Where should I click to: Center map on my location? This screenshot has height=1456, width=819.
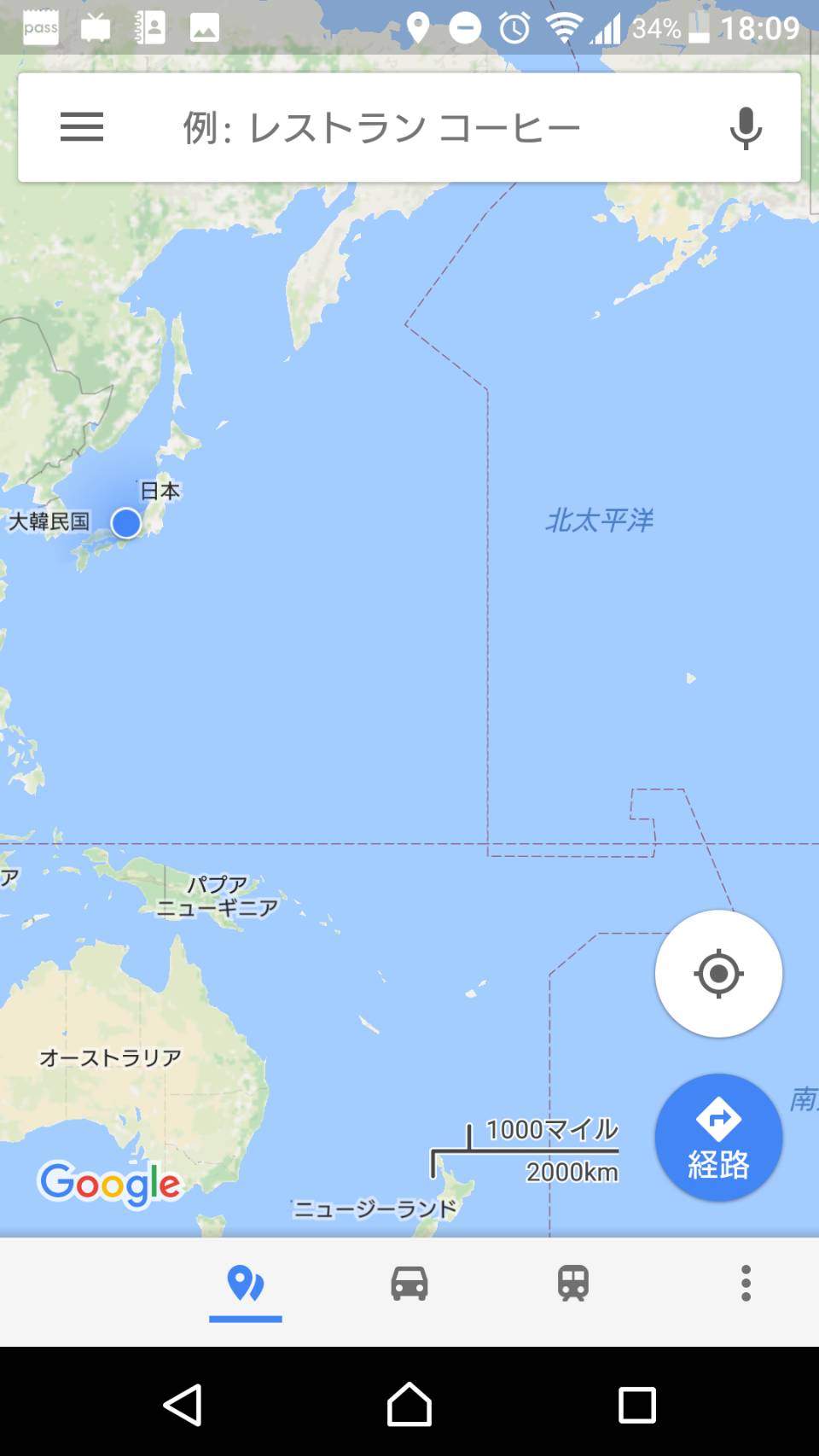[x=718, y=974]
